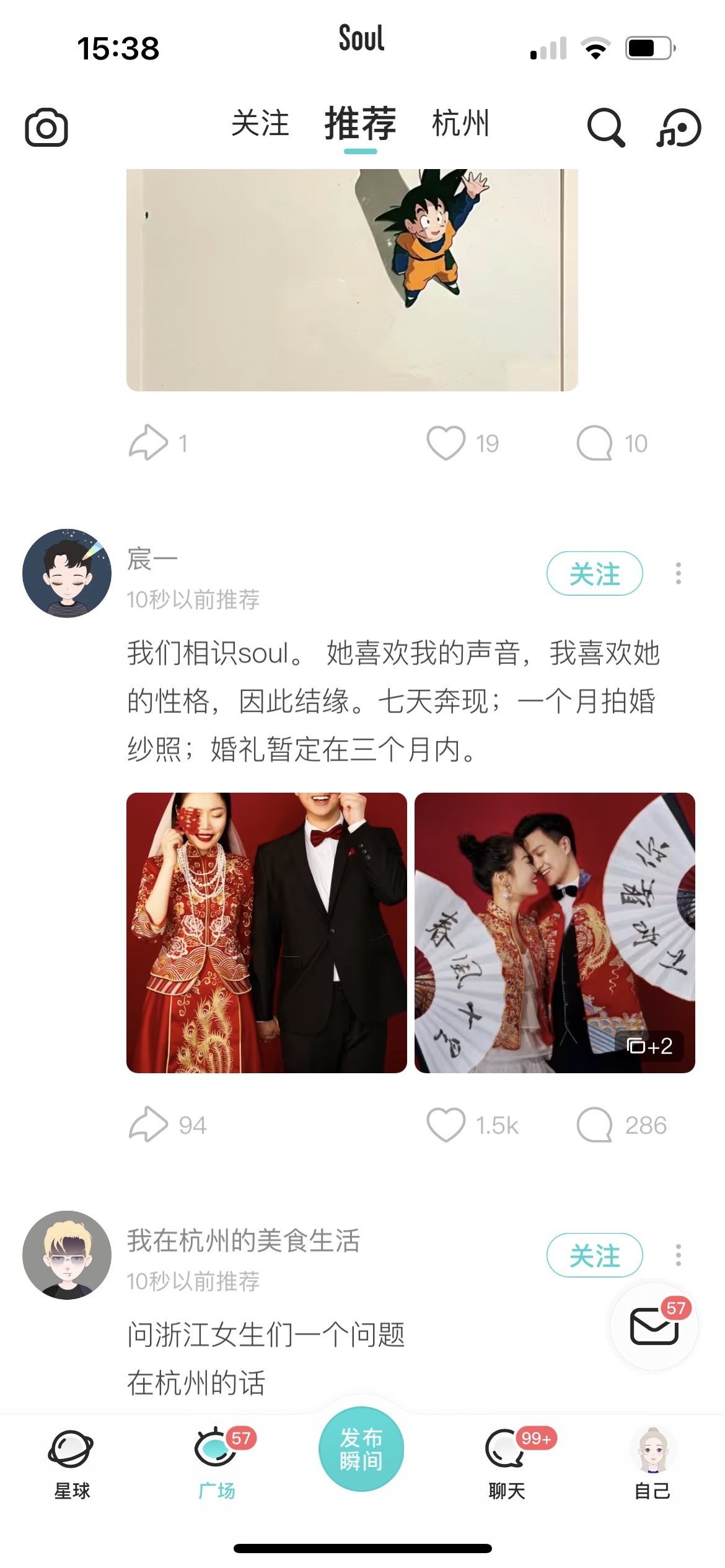Screen dimensions: 725x1568
Task: Open the 286 comments on 宸一's post
Action: tap(594, 1125)
